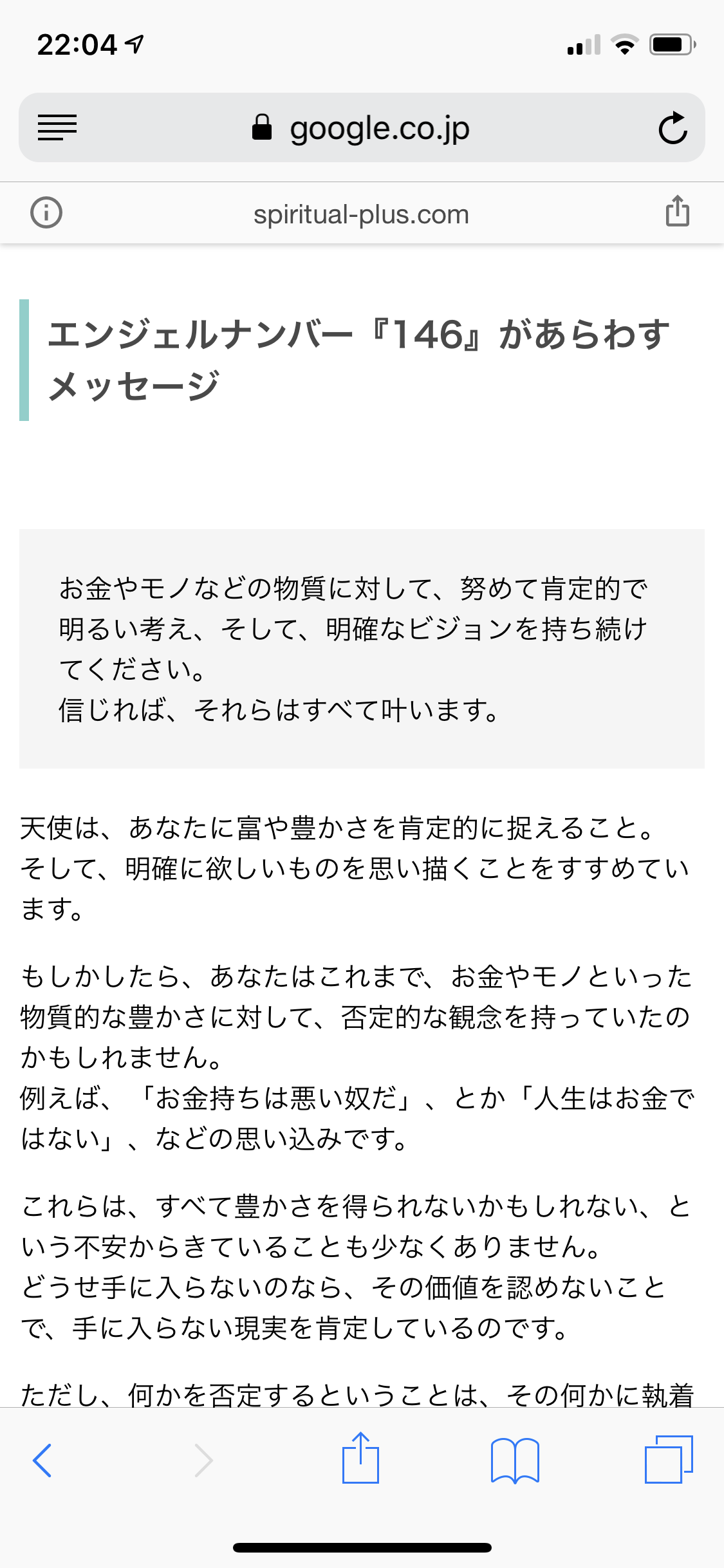This screenshot has width=724, height=1568.
Task: Show all open tabs
Action: pyautogui.click(x=669, y=1459)
